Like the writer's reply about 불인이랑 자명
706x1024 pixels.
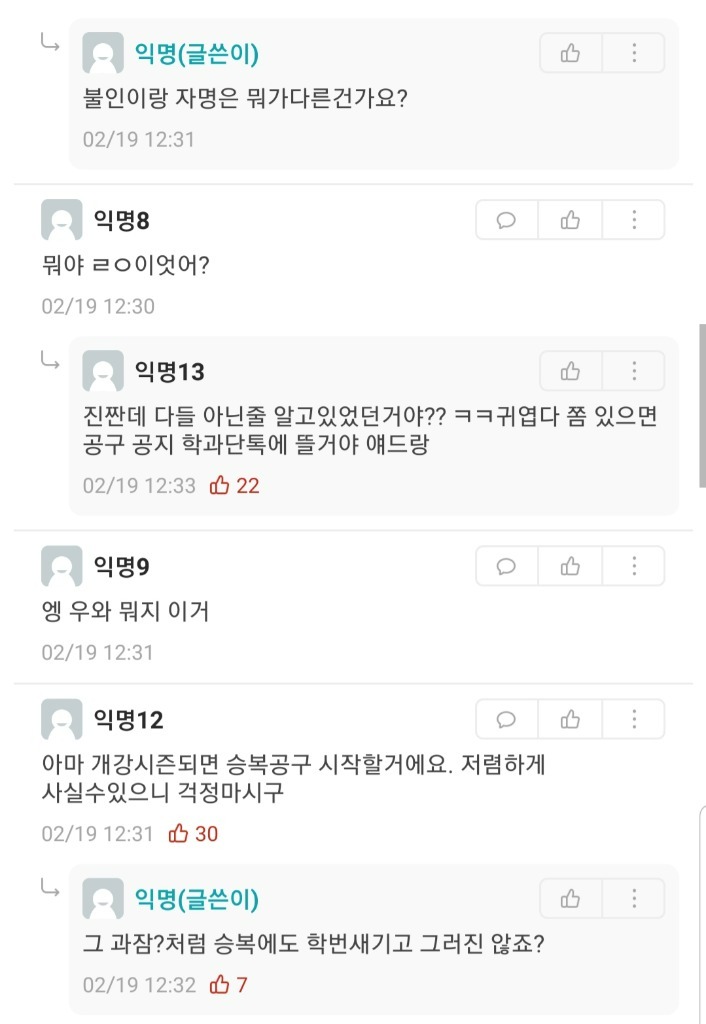(x=570, y=53)
